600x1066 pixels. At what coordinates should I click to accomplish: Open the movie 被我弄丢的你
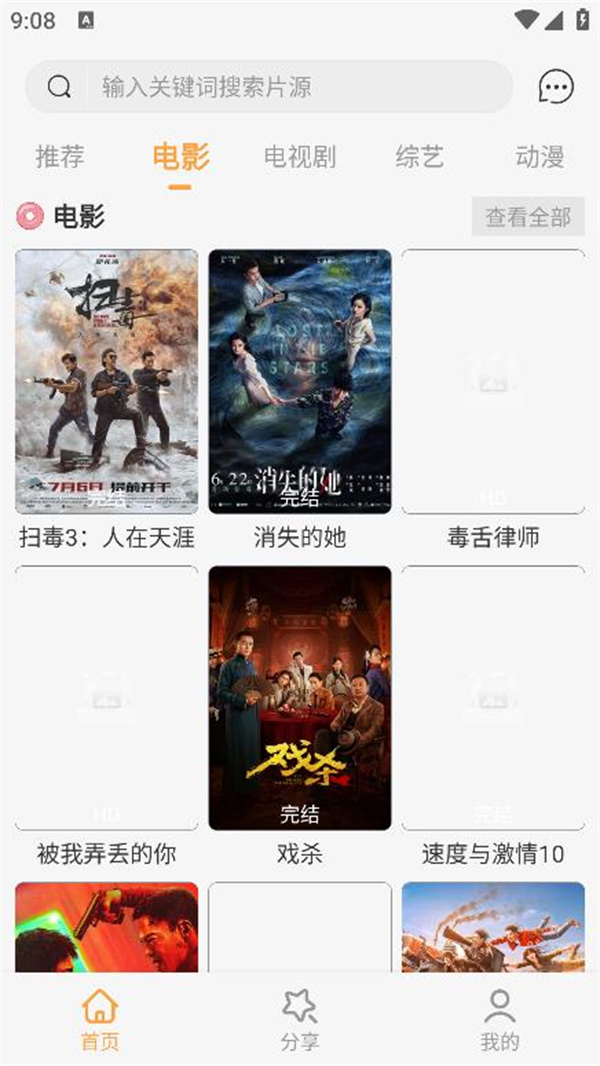106,698
